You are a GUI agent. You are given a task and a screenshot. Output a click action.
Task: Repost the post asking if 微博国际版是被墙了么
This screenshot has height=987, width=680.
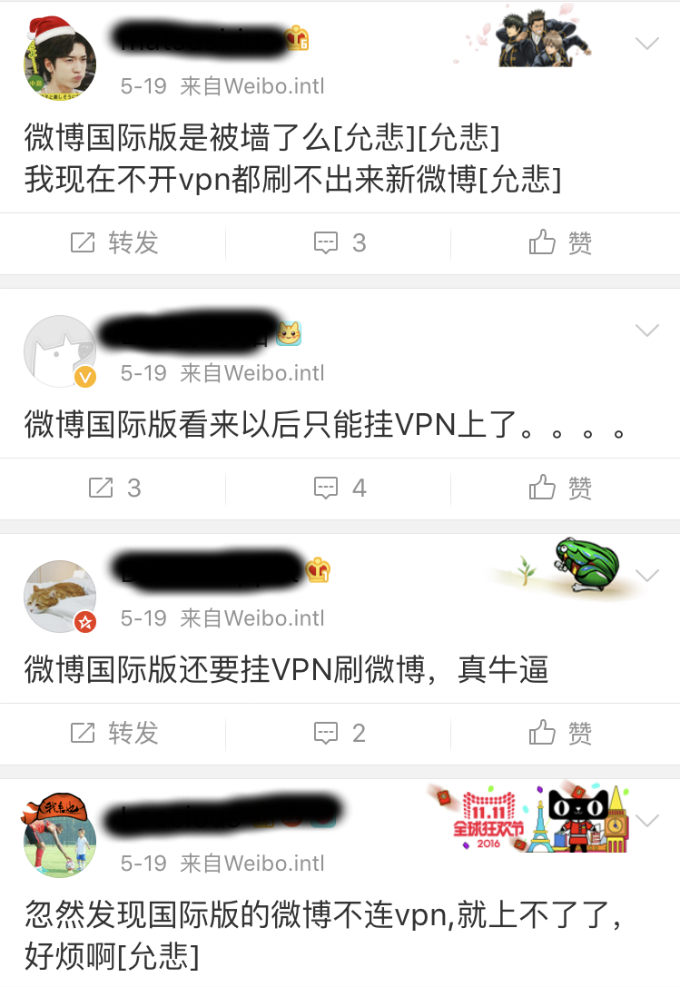pyautogui.click(x=113, y=242)
